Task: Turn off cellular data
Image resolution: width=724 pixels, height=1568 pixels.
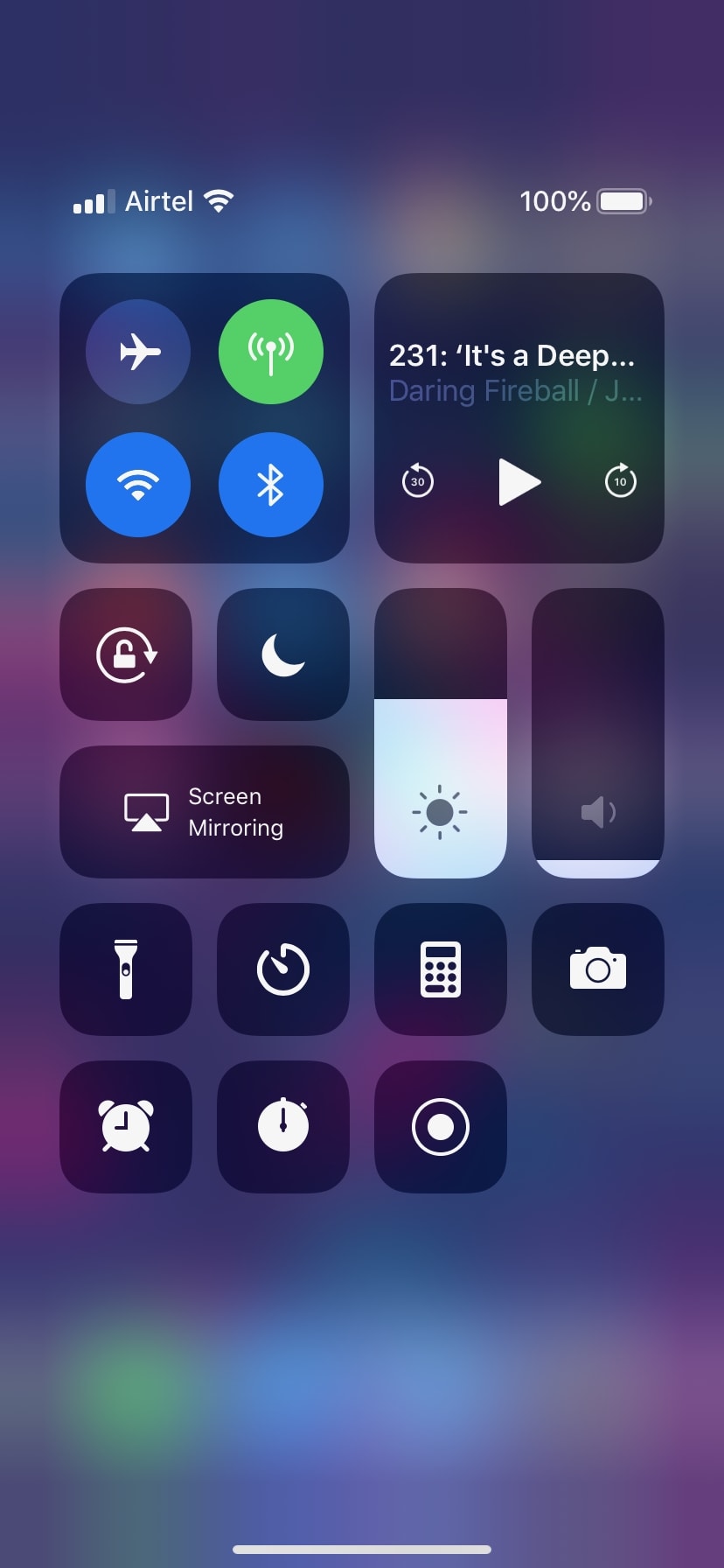Action: tap(271, 352)
